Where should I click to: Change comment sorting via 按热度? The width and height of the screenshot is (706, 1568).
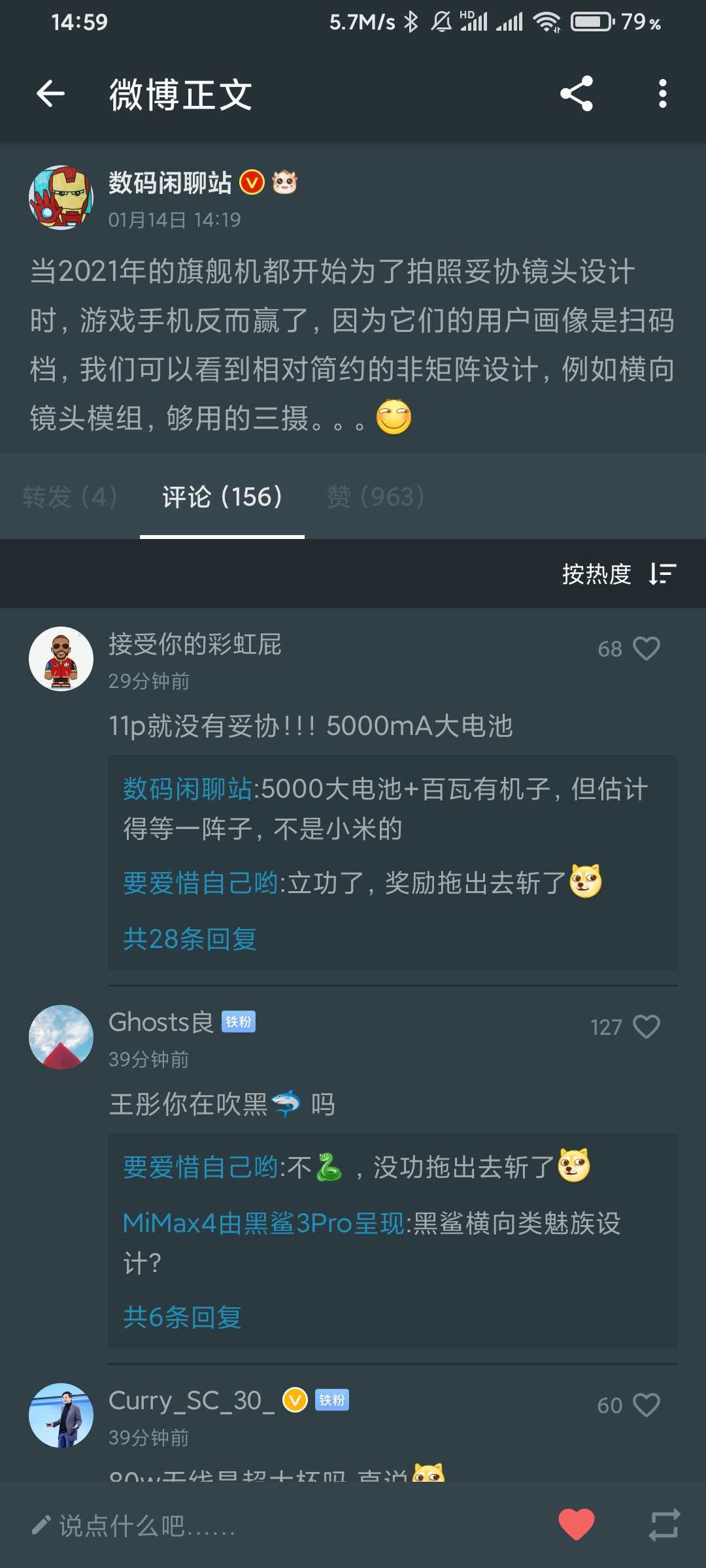(619, 574)
